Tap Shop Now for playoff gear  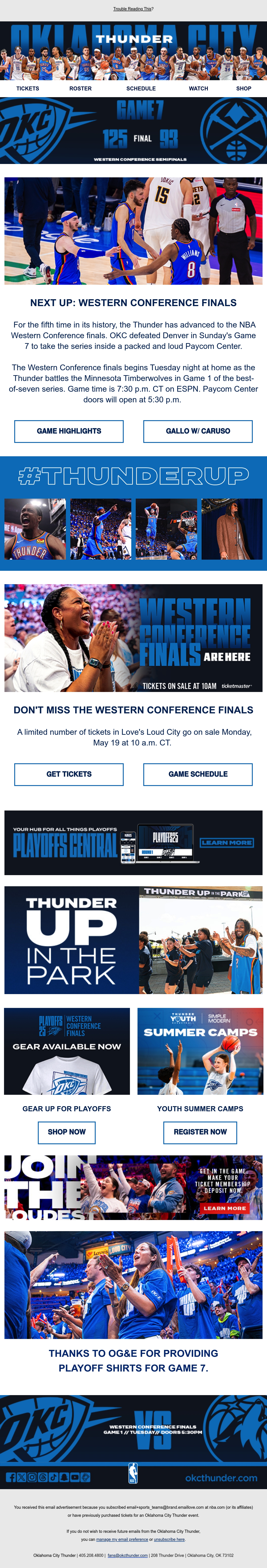[x=67, y=1132]
